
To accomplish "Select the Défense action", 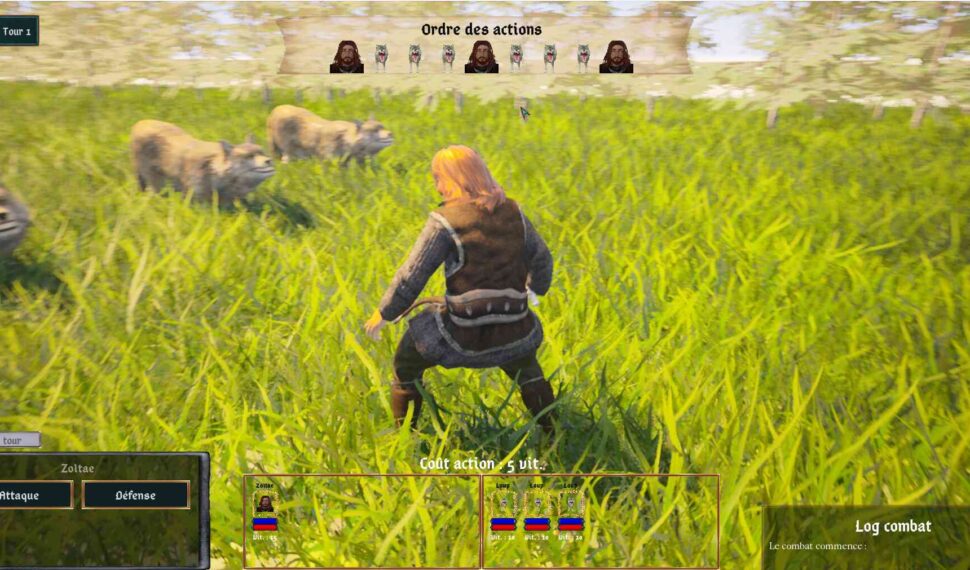I will tap(135, 495).
